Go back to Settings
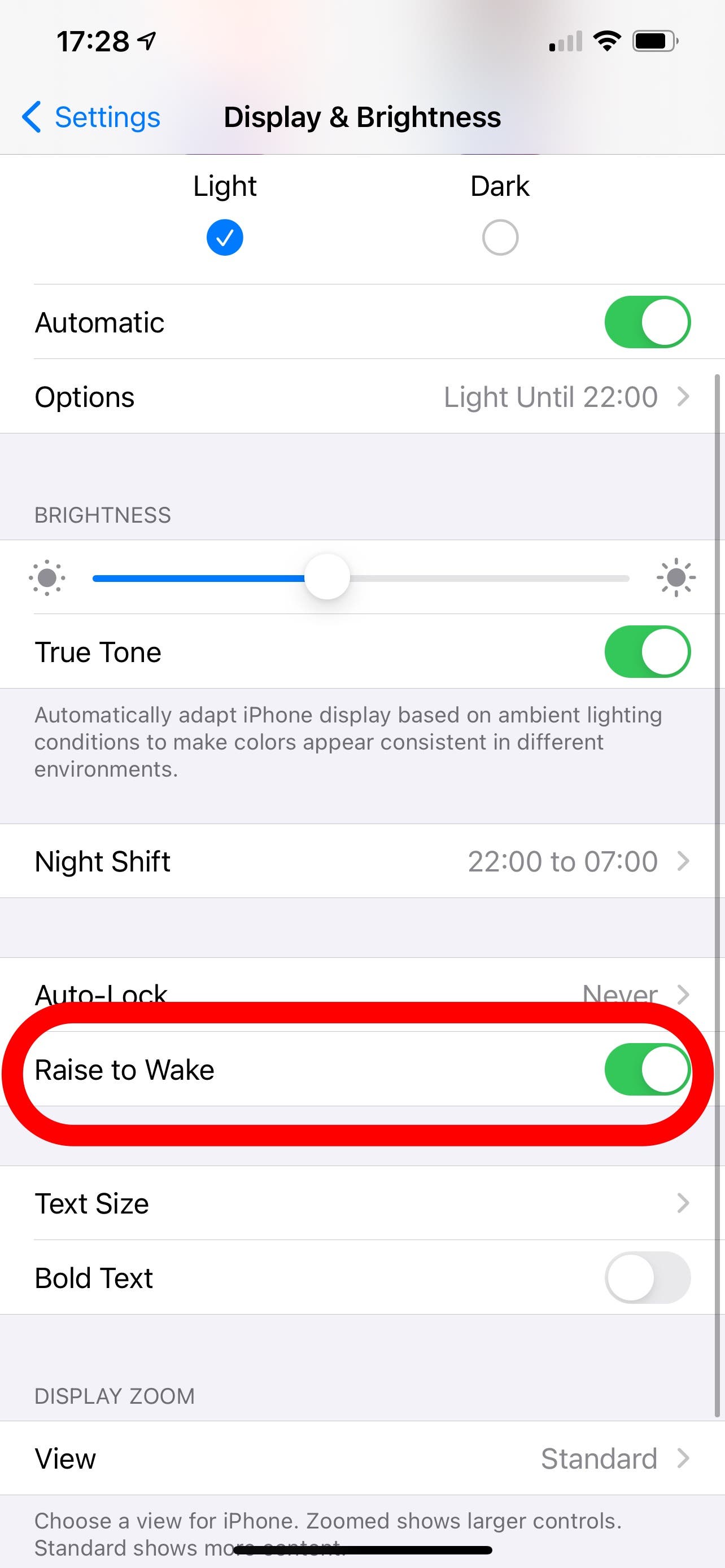The width and height of the screenshot is (725, 1568). coord(91,117)
